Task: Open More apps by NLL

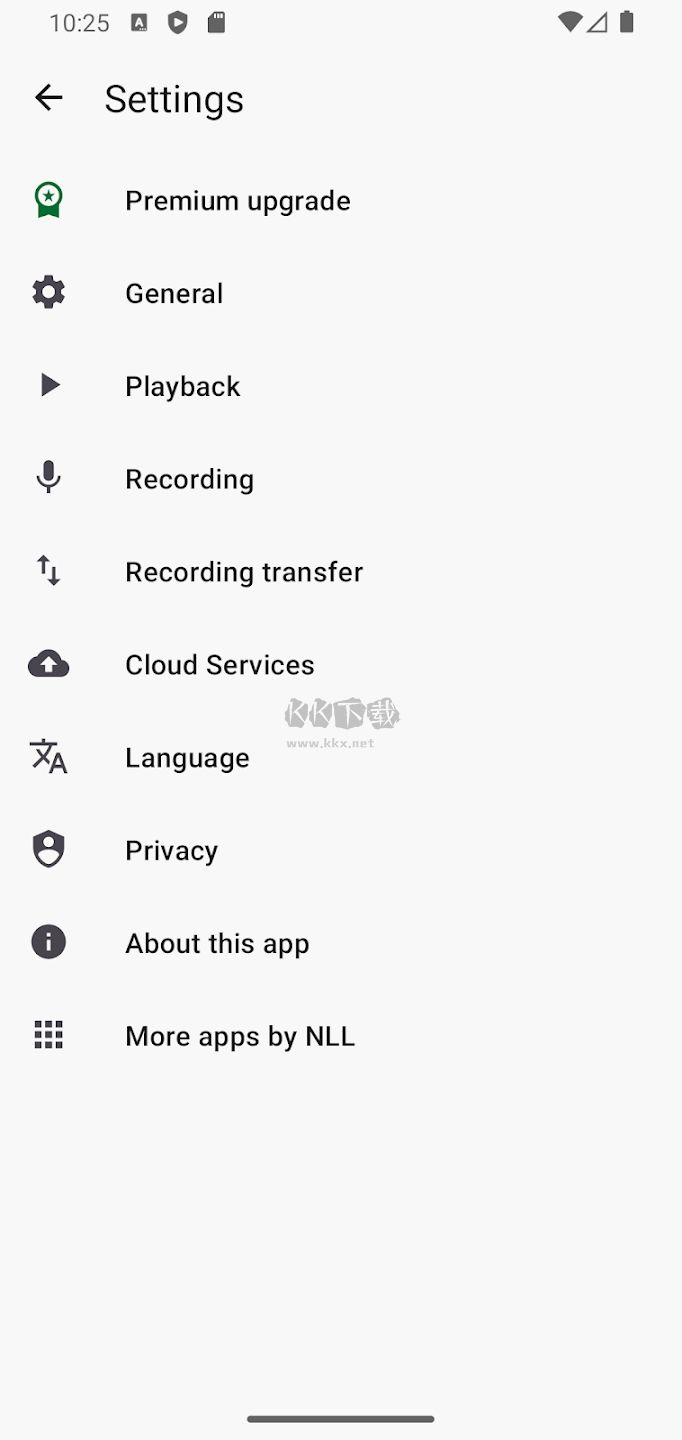Action: coord(341,1037)
